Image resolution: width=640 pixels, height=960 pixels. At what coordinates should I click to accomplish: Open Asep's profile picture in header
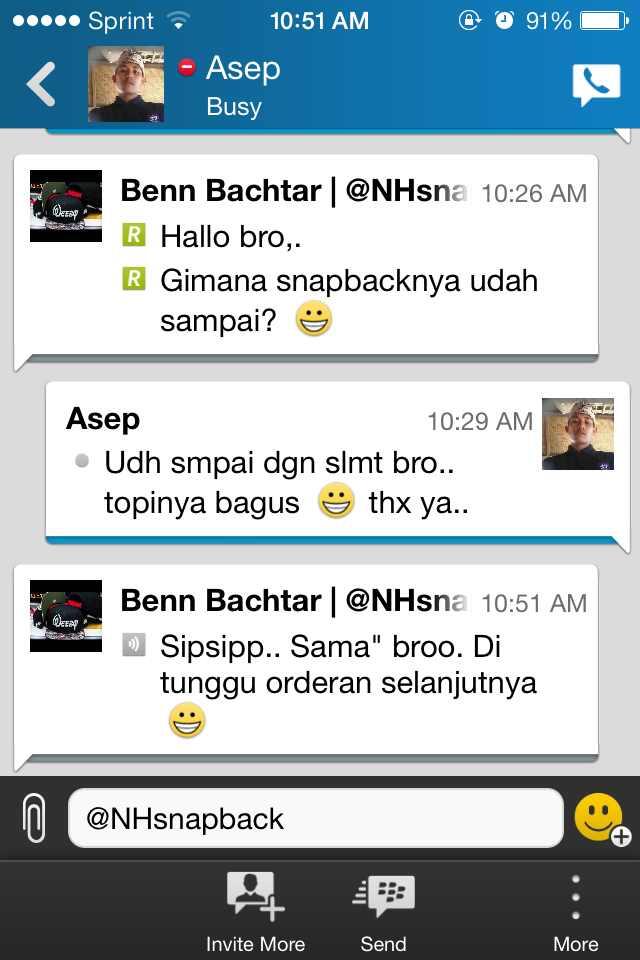126,85
